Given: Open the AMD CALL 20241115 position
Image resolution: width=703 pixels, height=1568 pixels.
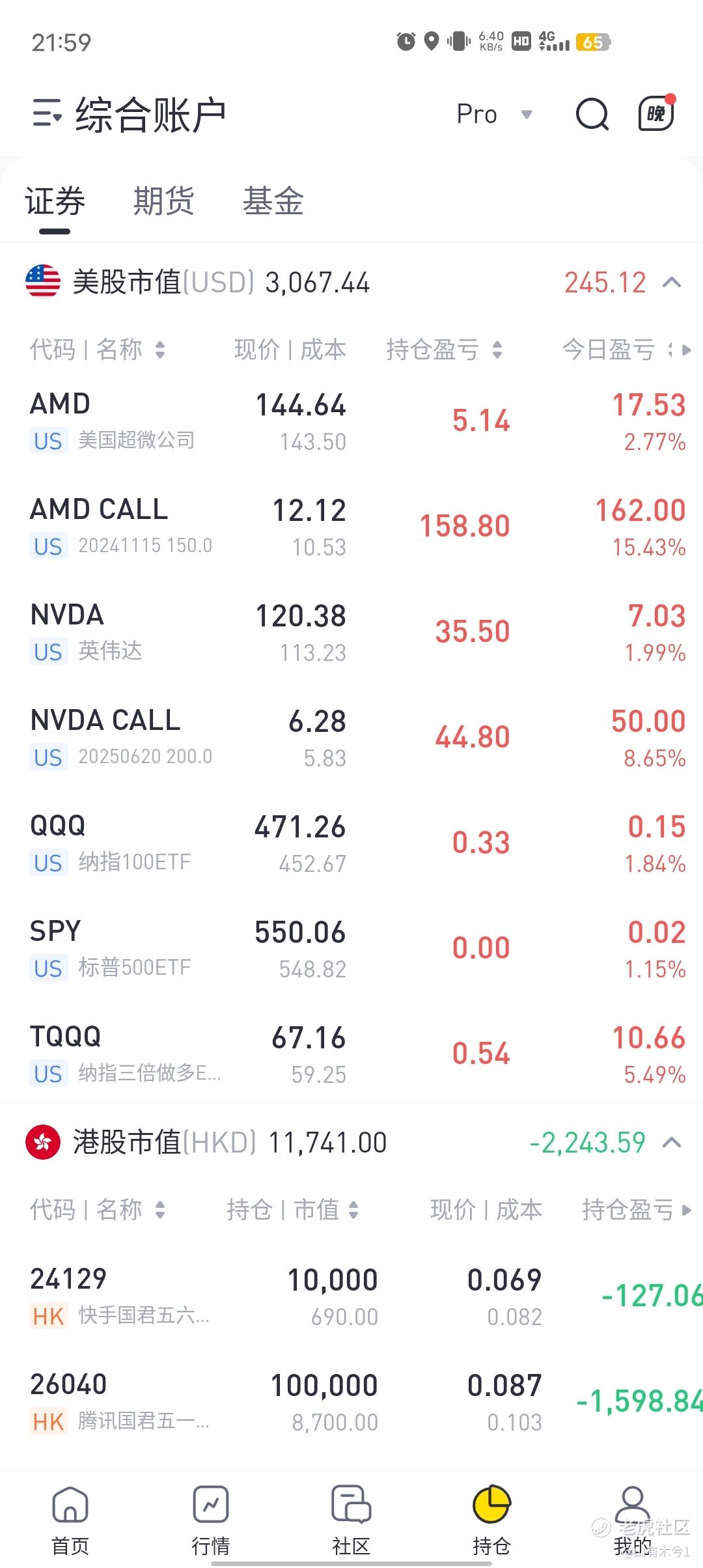Looking at the screenshot, I should click(x=351, y=527).
